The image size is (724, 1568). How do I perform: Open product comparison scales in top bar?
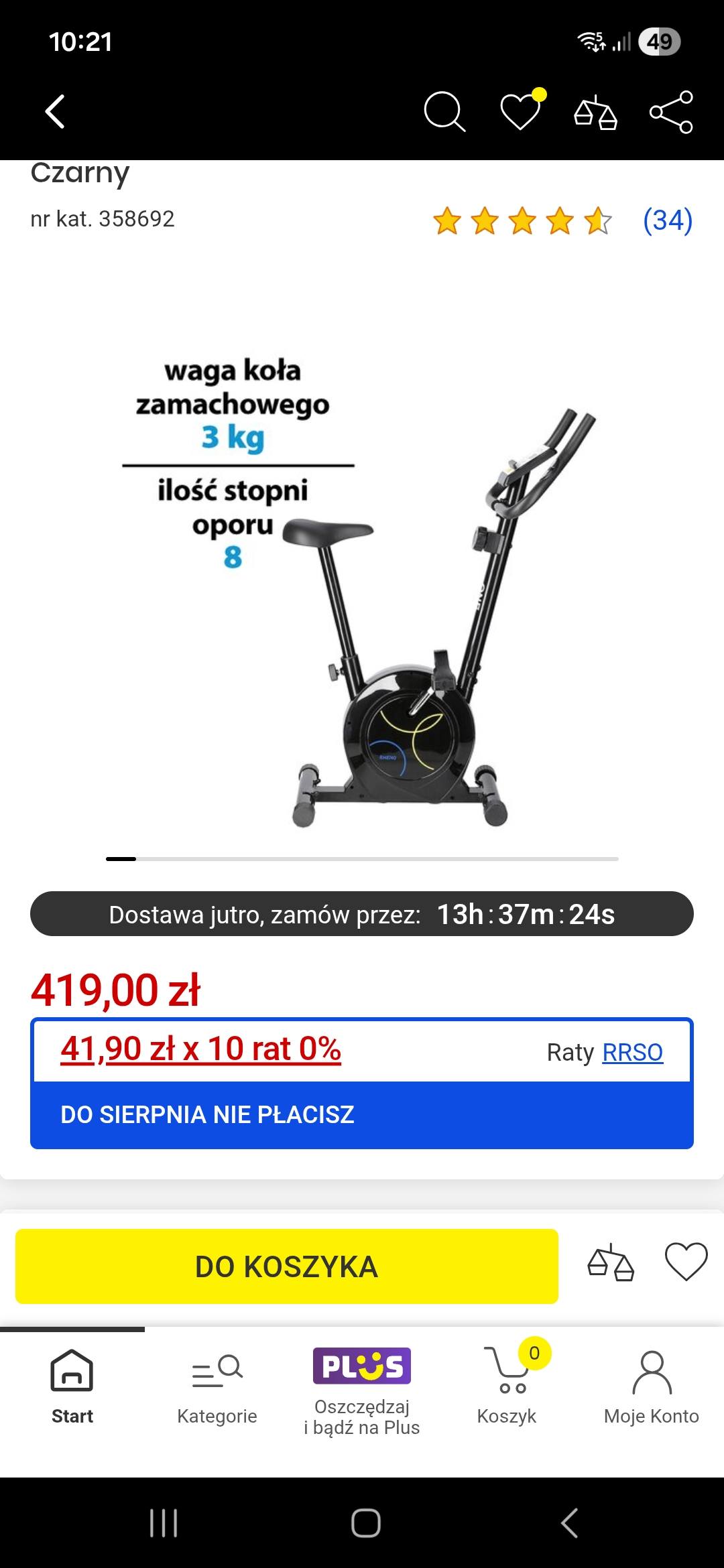(595, 113)
